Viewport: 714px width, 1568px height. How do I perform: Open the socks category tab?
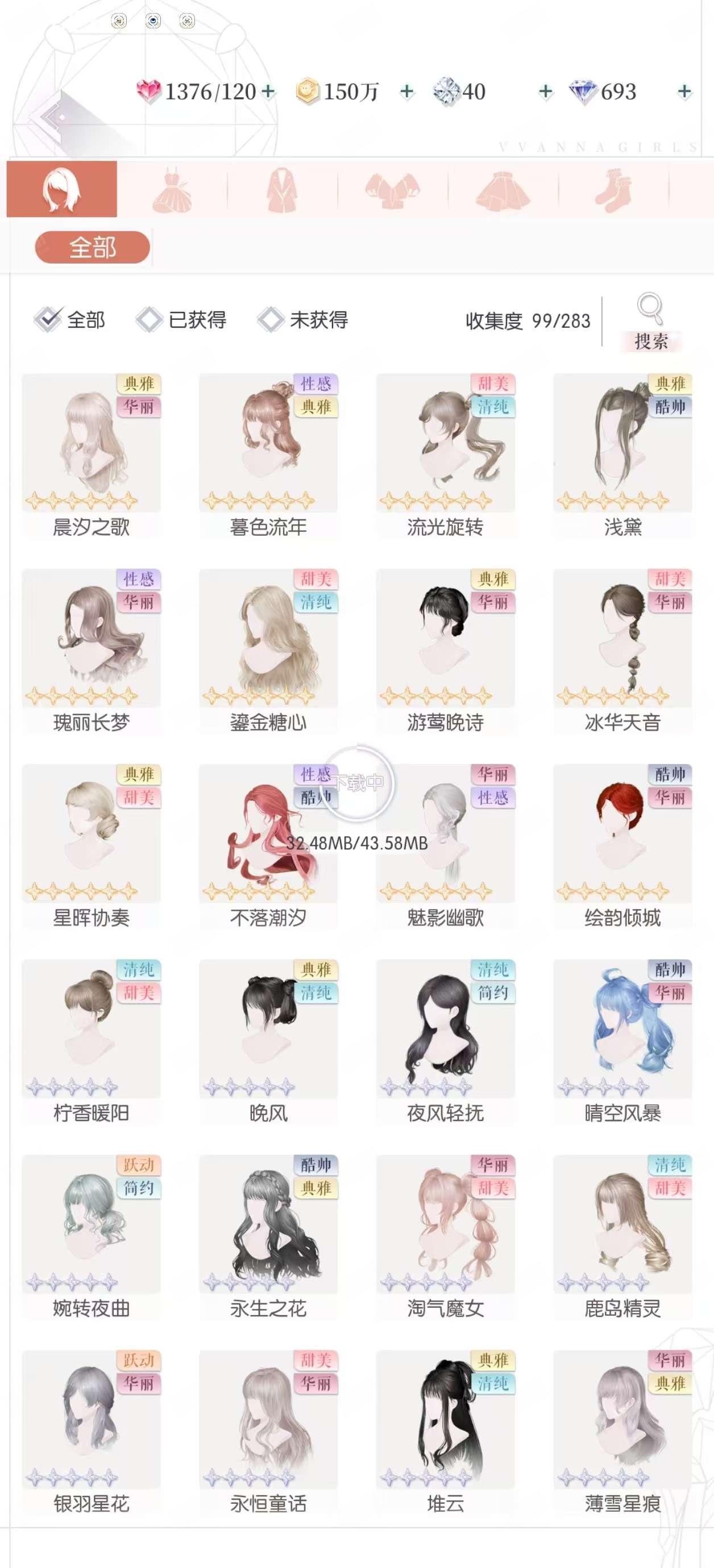613,189
